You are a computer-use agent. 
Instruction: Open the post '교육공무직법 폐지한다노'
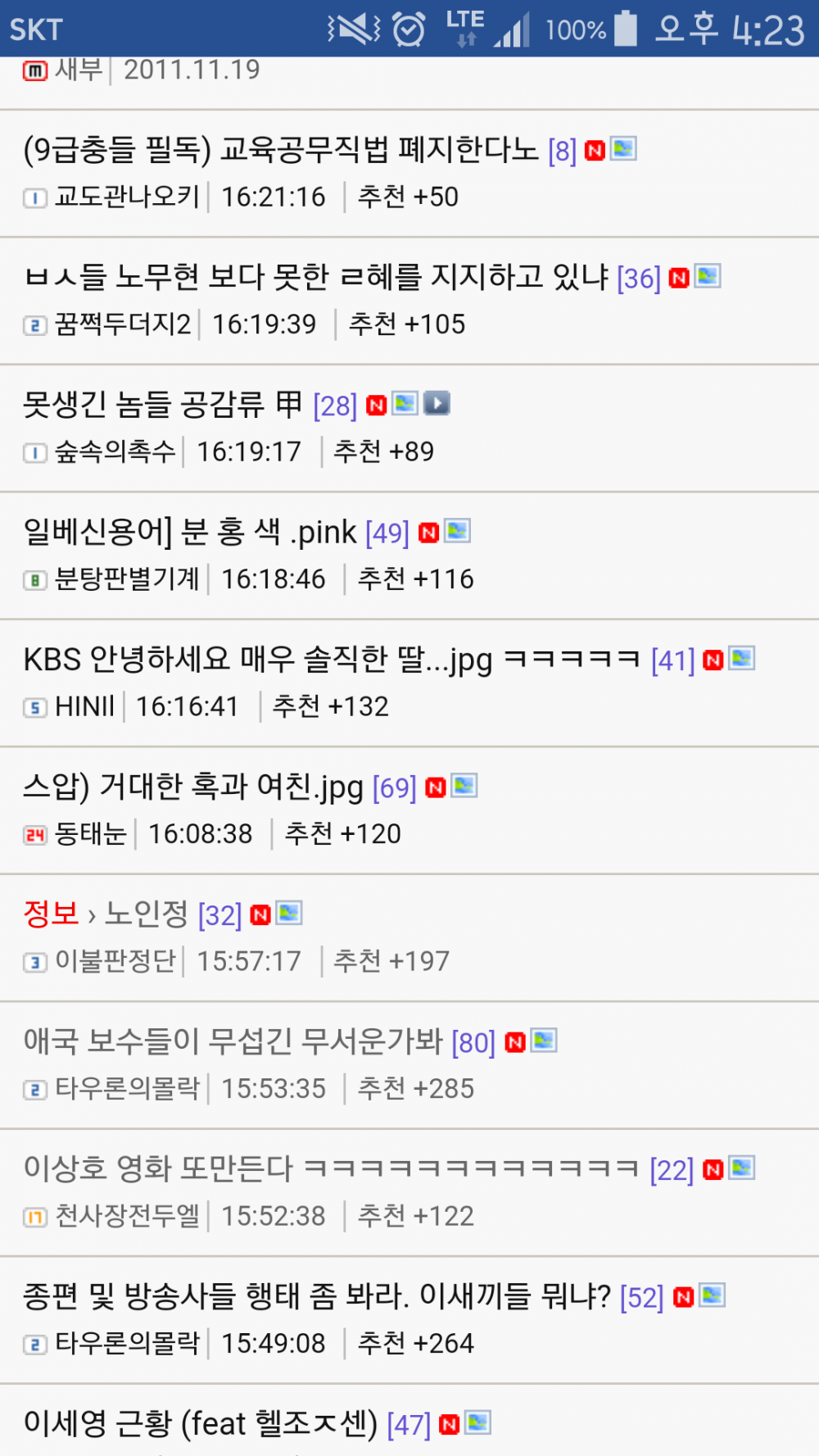click(x=281, y=150)
